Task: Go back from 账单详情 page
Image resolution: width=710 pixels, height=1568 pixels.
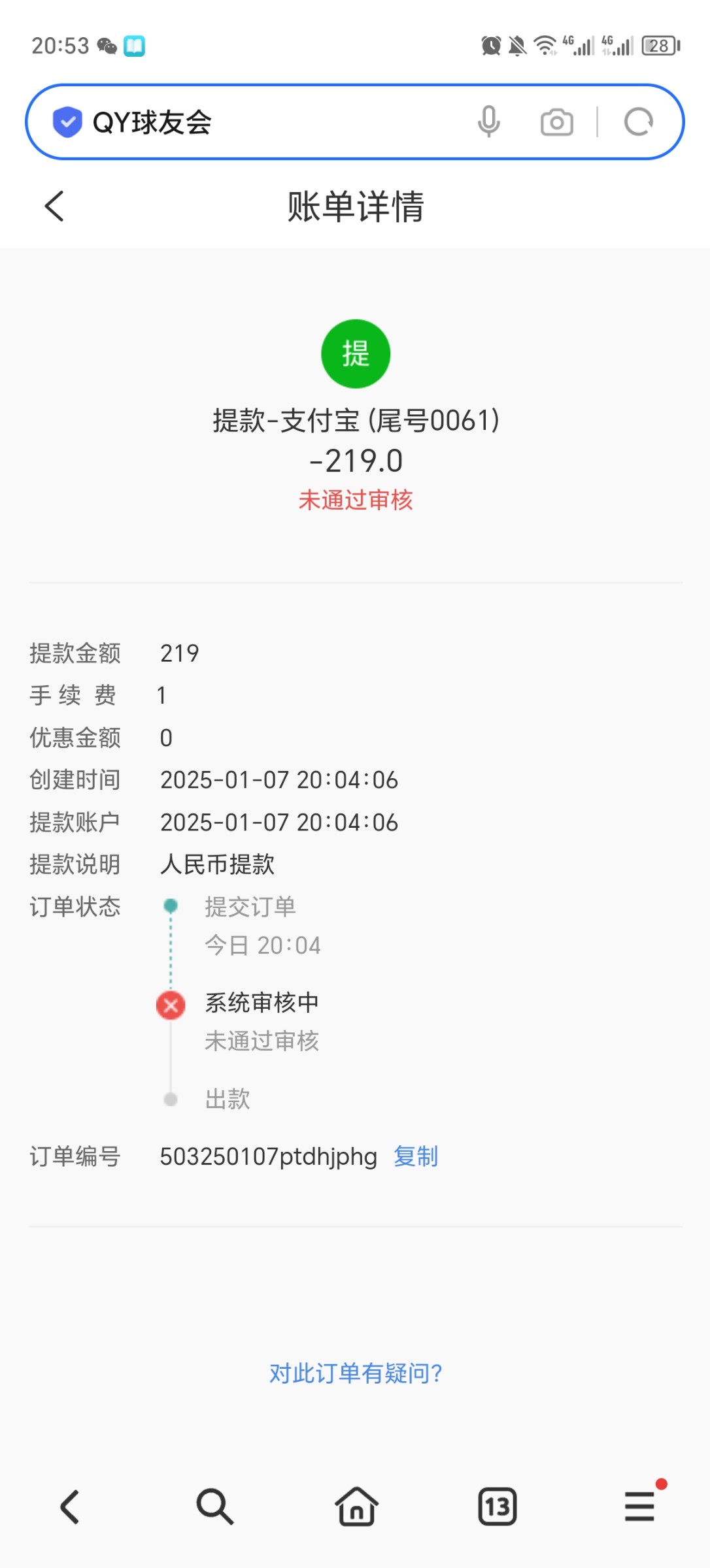Action: (55, 206)
